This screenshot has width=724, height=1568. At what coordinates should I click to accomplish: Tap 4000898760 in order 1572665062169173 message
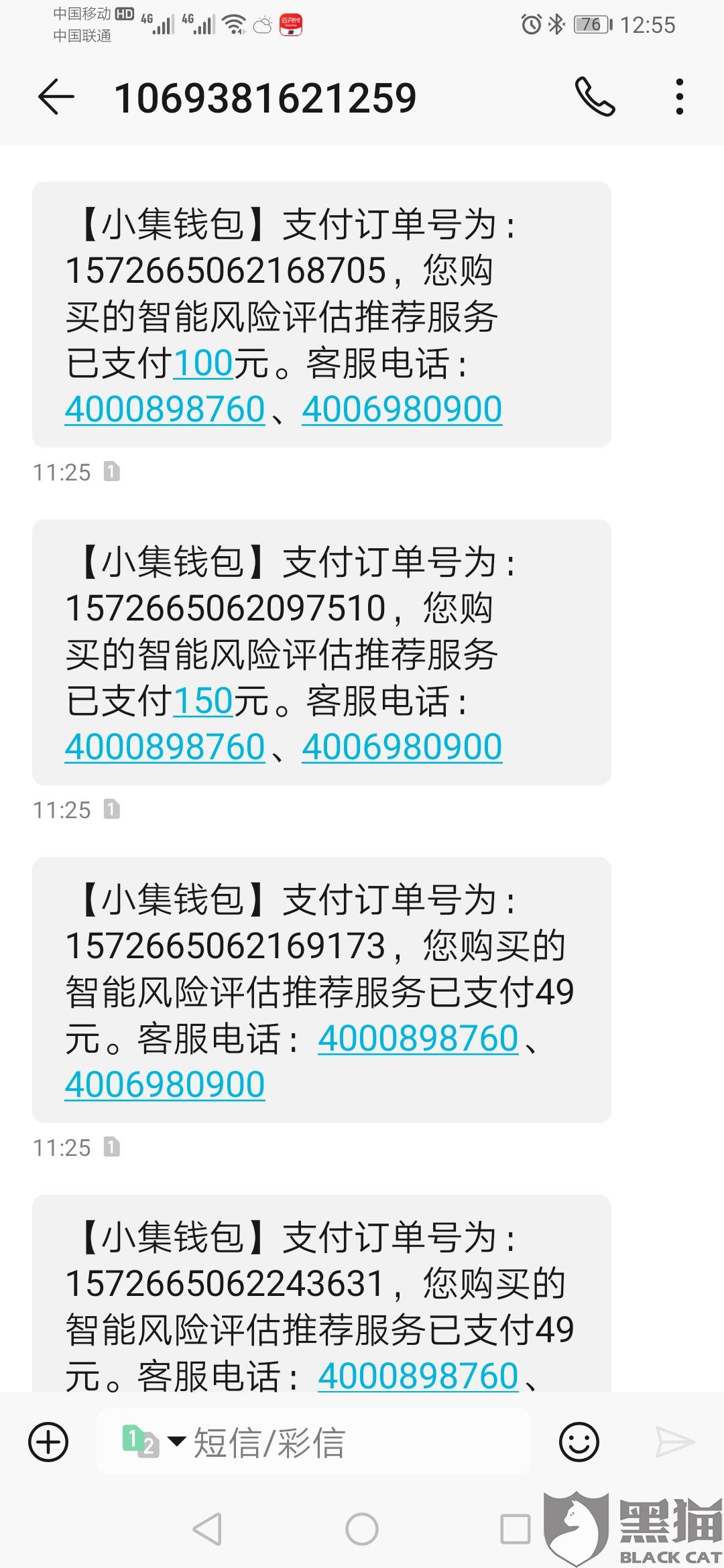[418, 1039]
